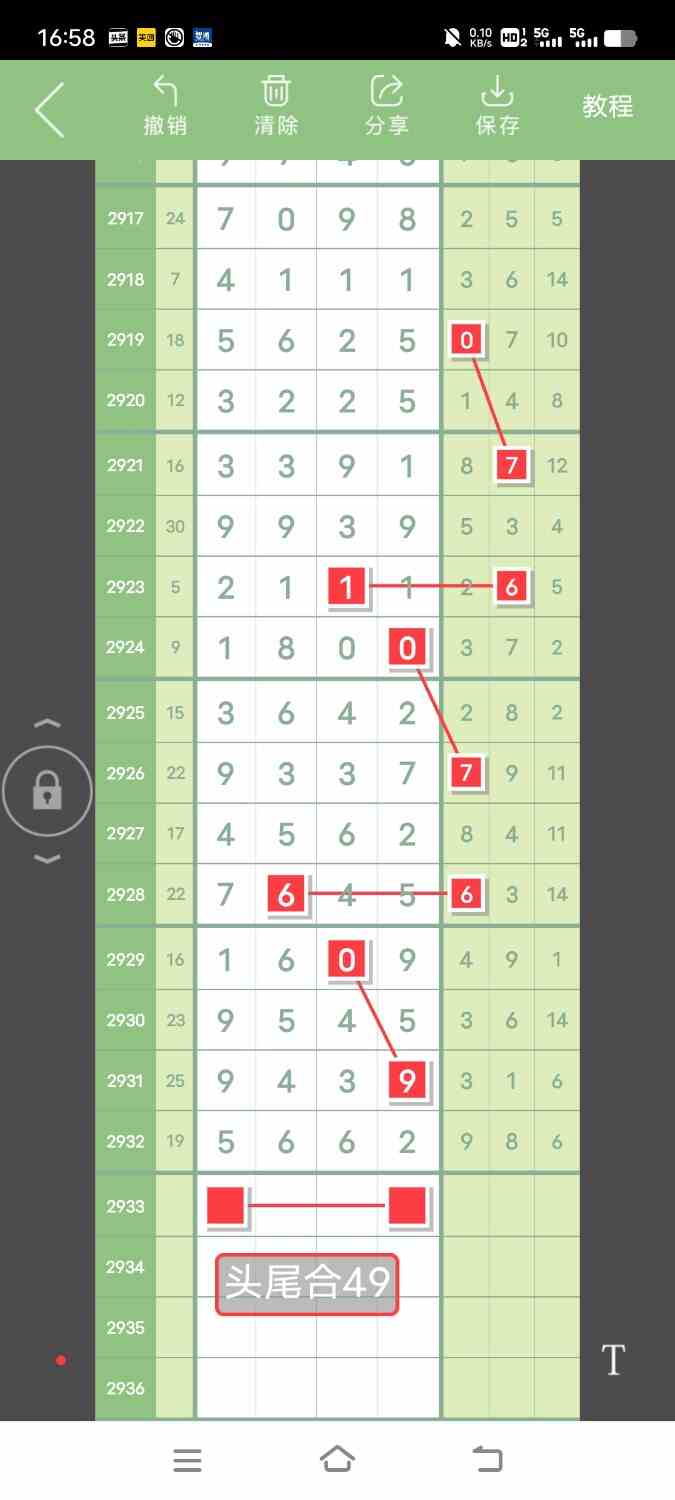
Task: Open the 教程 tutorial
Action: point(608,106)
